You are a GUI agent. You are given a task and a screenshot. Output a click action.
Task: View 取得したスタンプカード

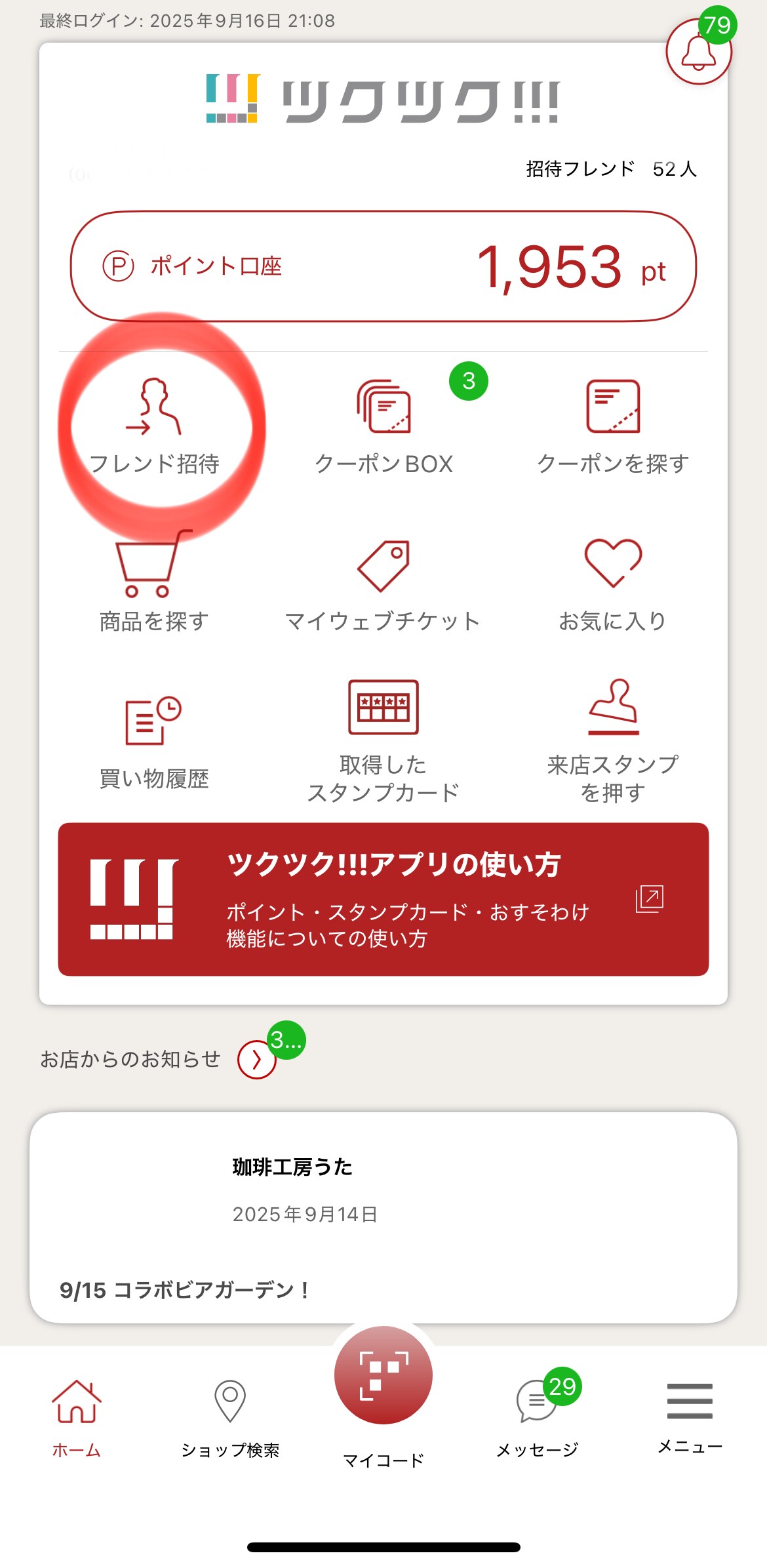[x=383, y=740]
